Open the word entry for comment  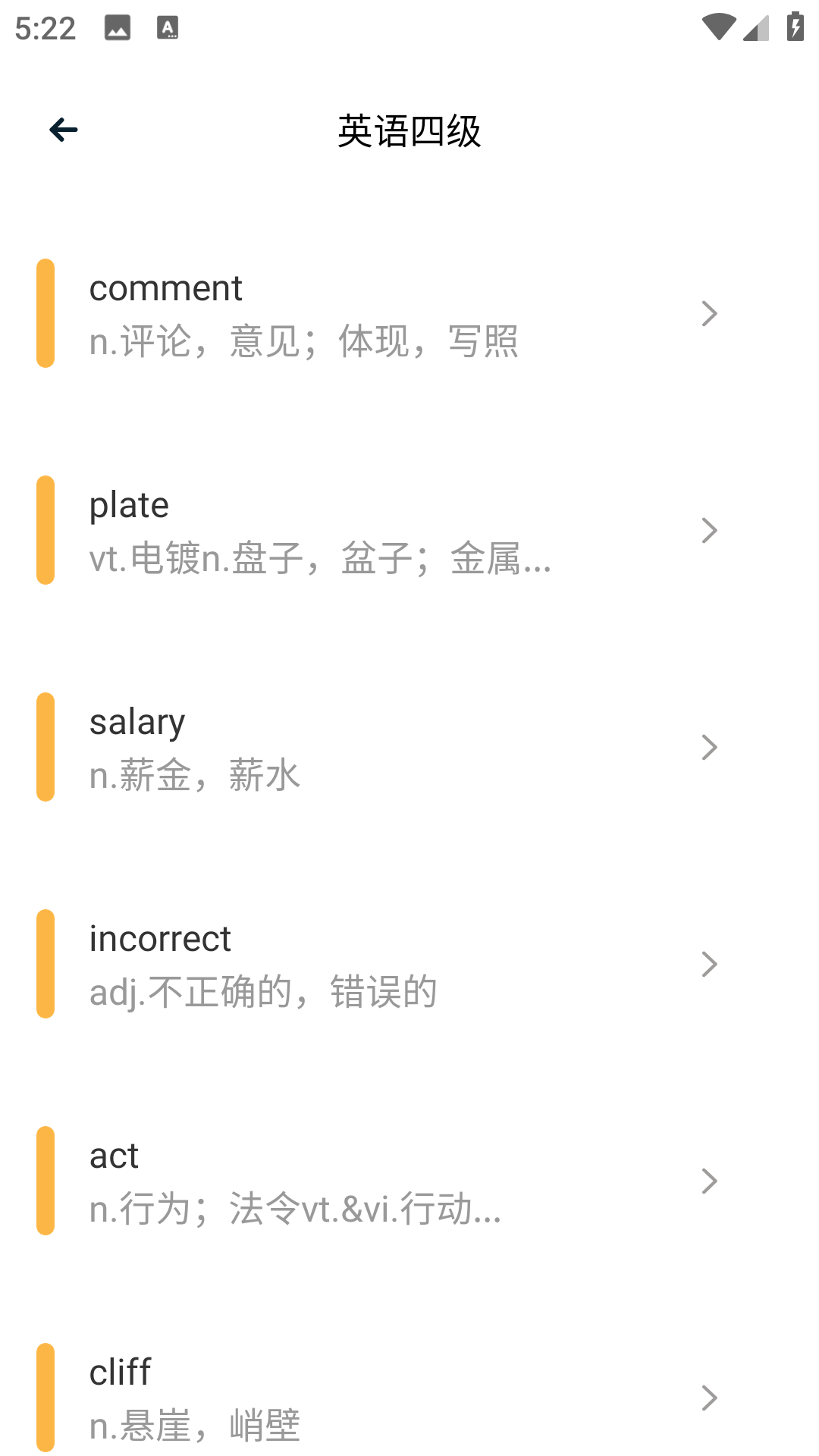tap(379, 314)
